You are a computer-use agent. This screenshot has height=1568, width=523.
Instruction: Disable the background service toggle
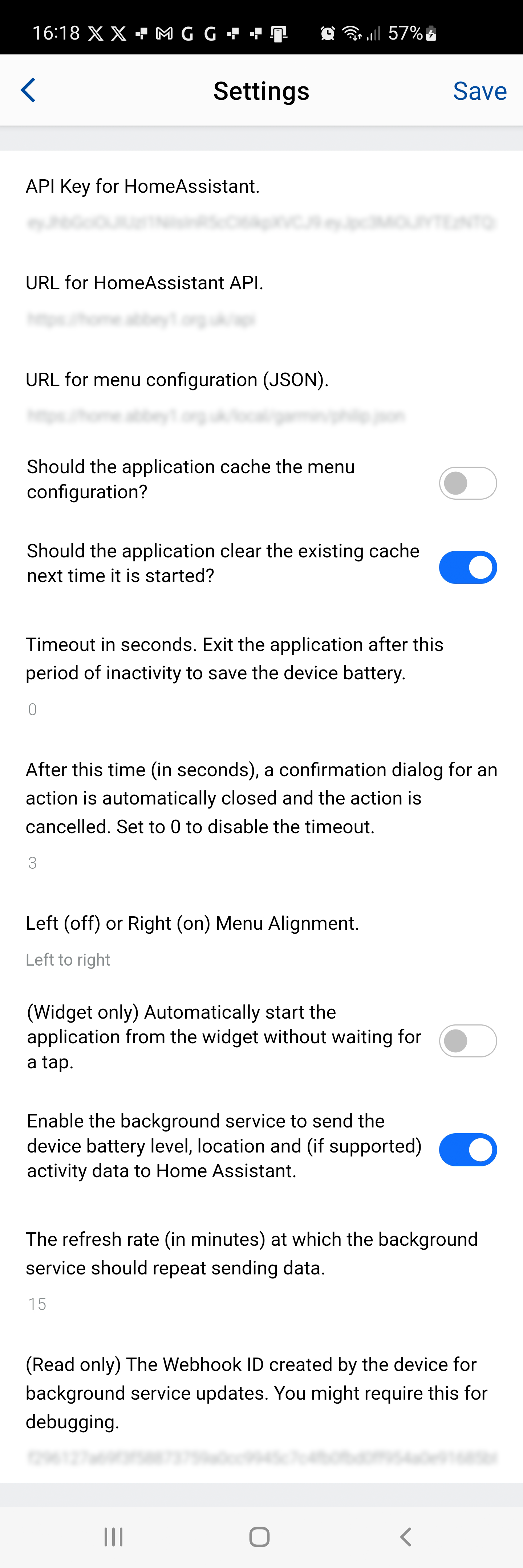467,1150
